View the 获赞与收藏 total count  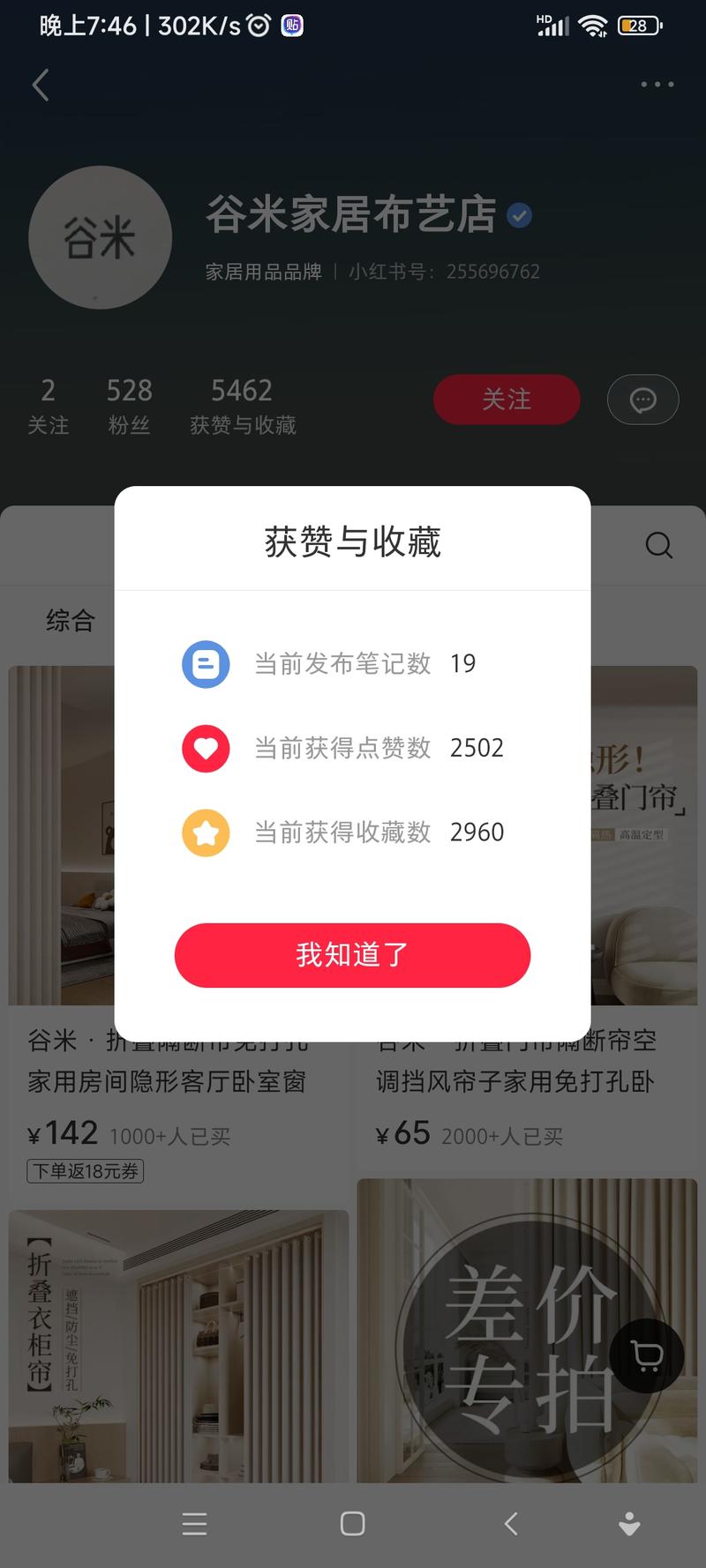click(x=242, y=404)
